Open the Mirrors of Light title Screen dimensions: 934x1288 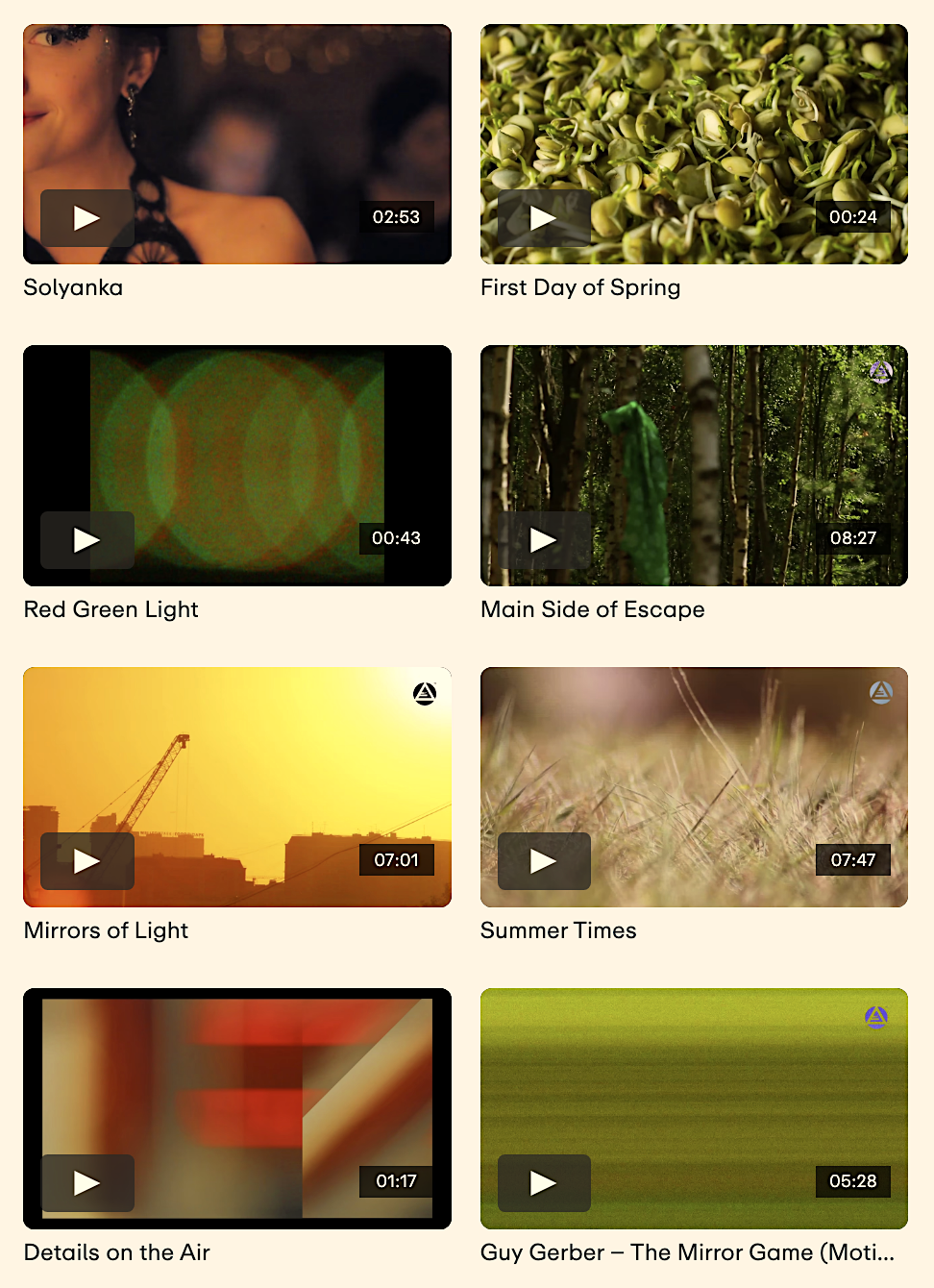[x=106, y=930]
